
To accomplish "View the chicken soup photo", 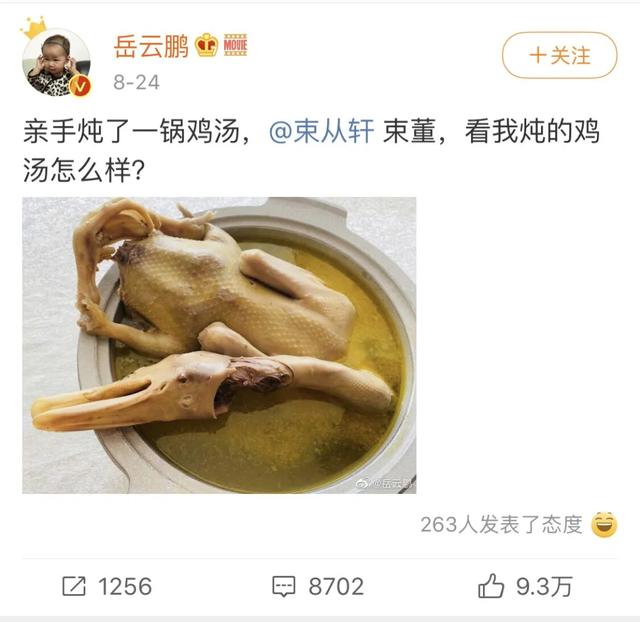I will tap(219, 344).
